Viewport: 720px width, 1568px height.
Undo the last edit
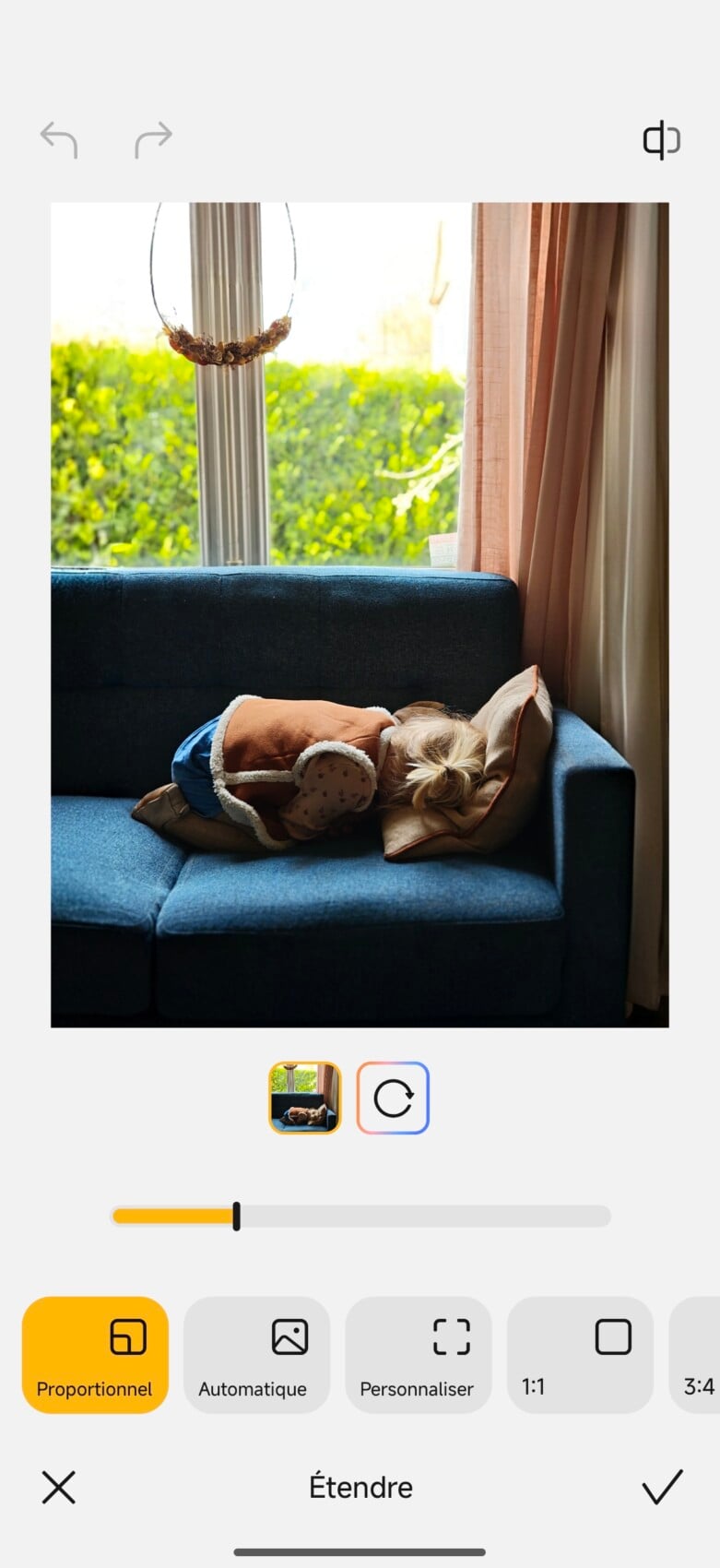(59, 140)
